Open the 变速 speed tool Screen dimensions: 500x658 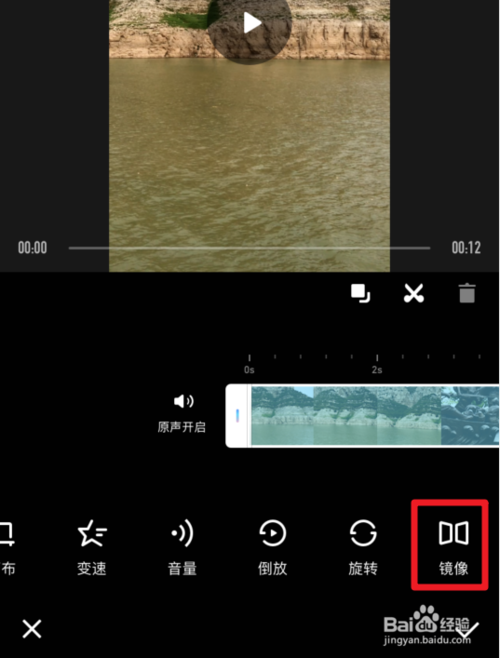(x=92, y=548)
